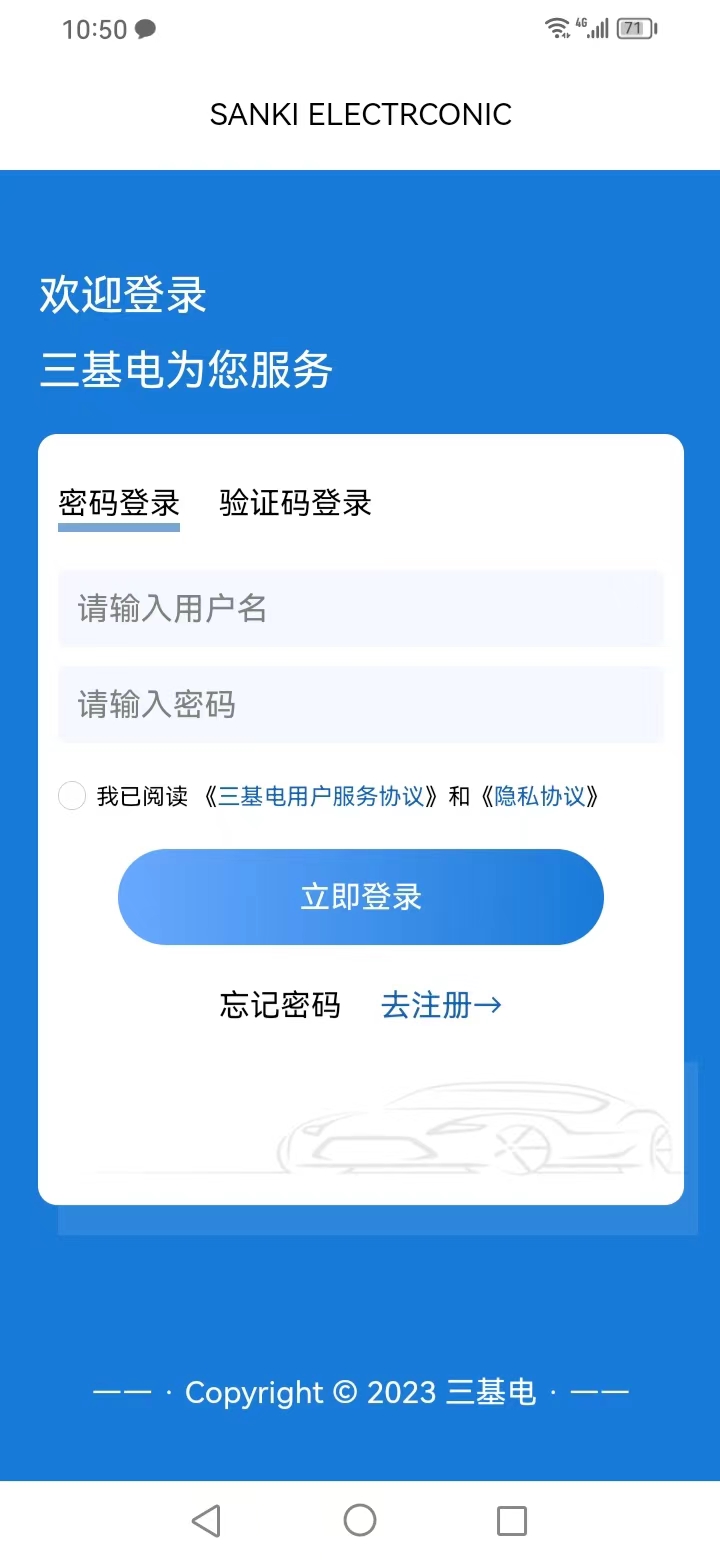Viewport: 720px width, 1560px height.
Task: Tap 忘记密码 to recover password
Action: [x=281, y=1005]
